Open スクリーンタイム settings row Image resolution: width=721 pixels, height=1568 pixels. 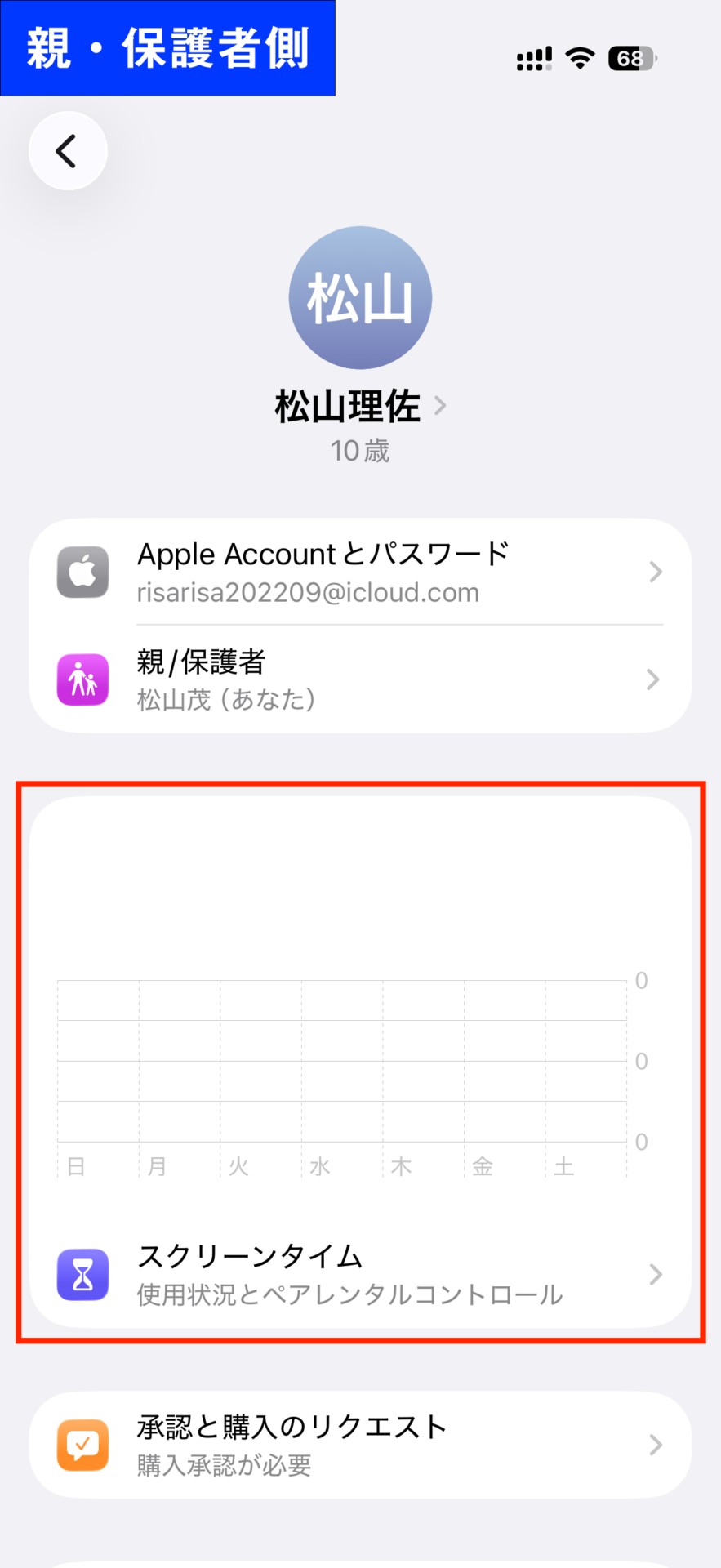359,1274
